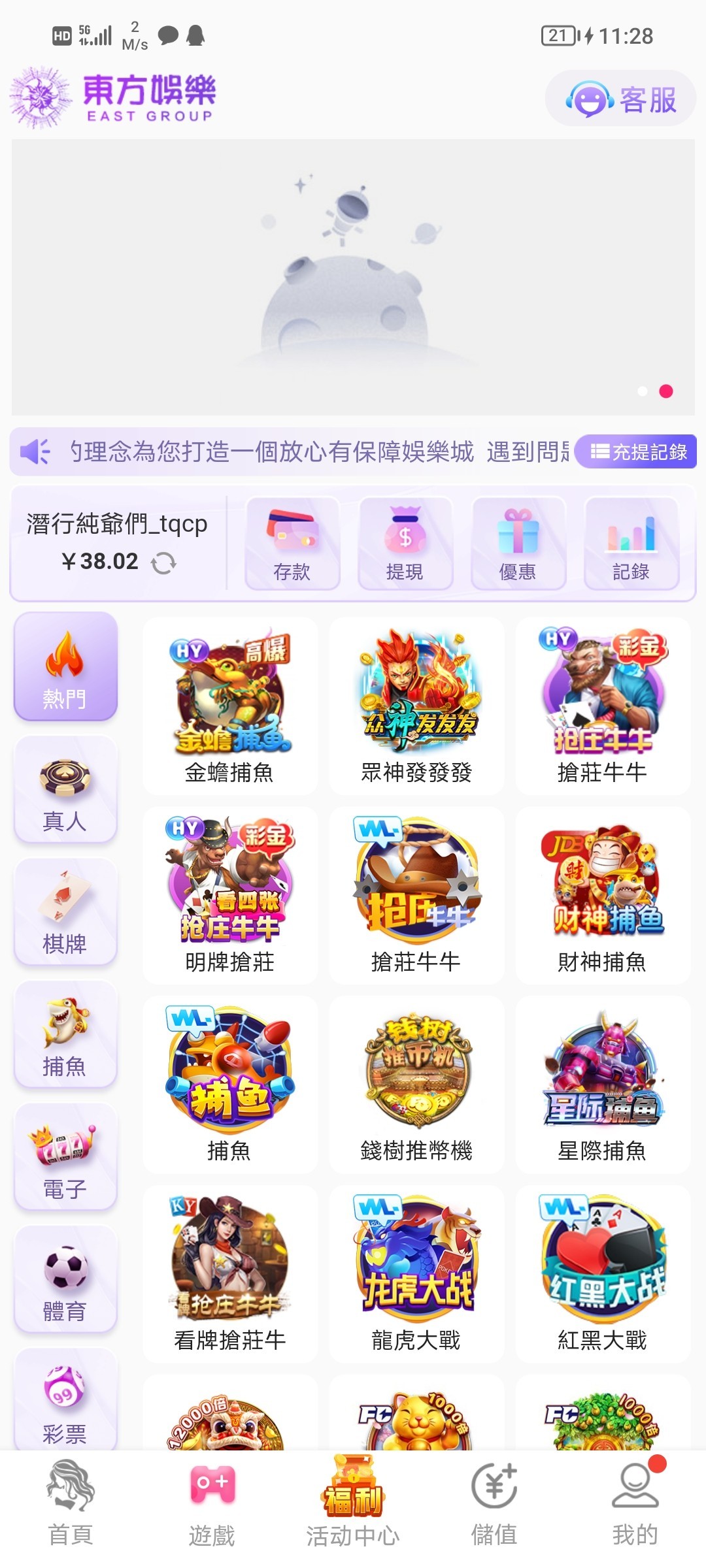
Task: Play 財神捕魚 game
Action: coord(602,895)
